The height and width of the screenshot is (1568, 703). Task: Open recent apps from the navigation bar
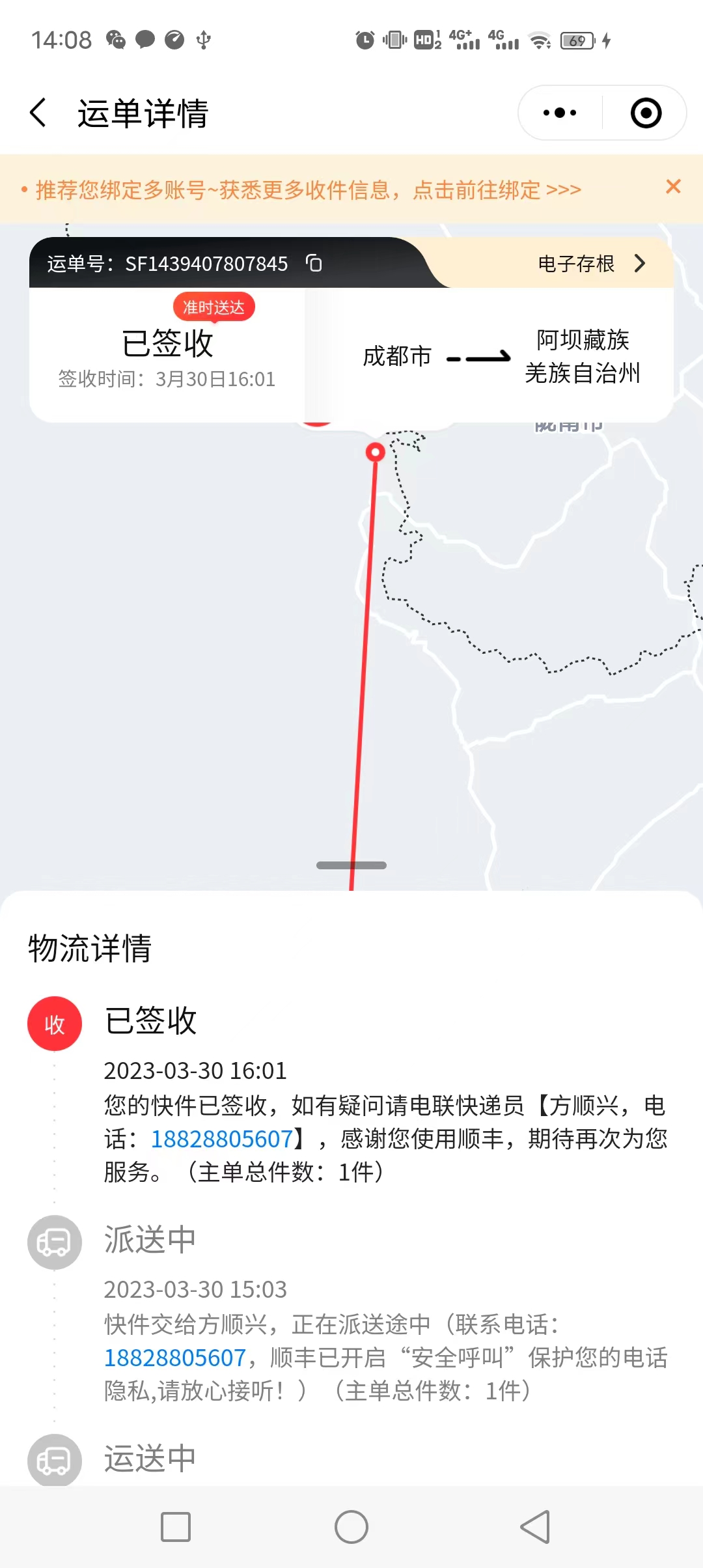(176, 1527)
